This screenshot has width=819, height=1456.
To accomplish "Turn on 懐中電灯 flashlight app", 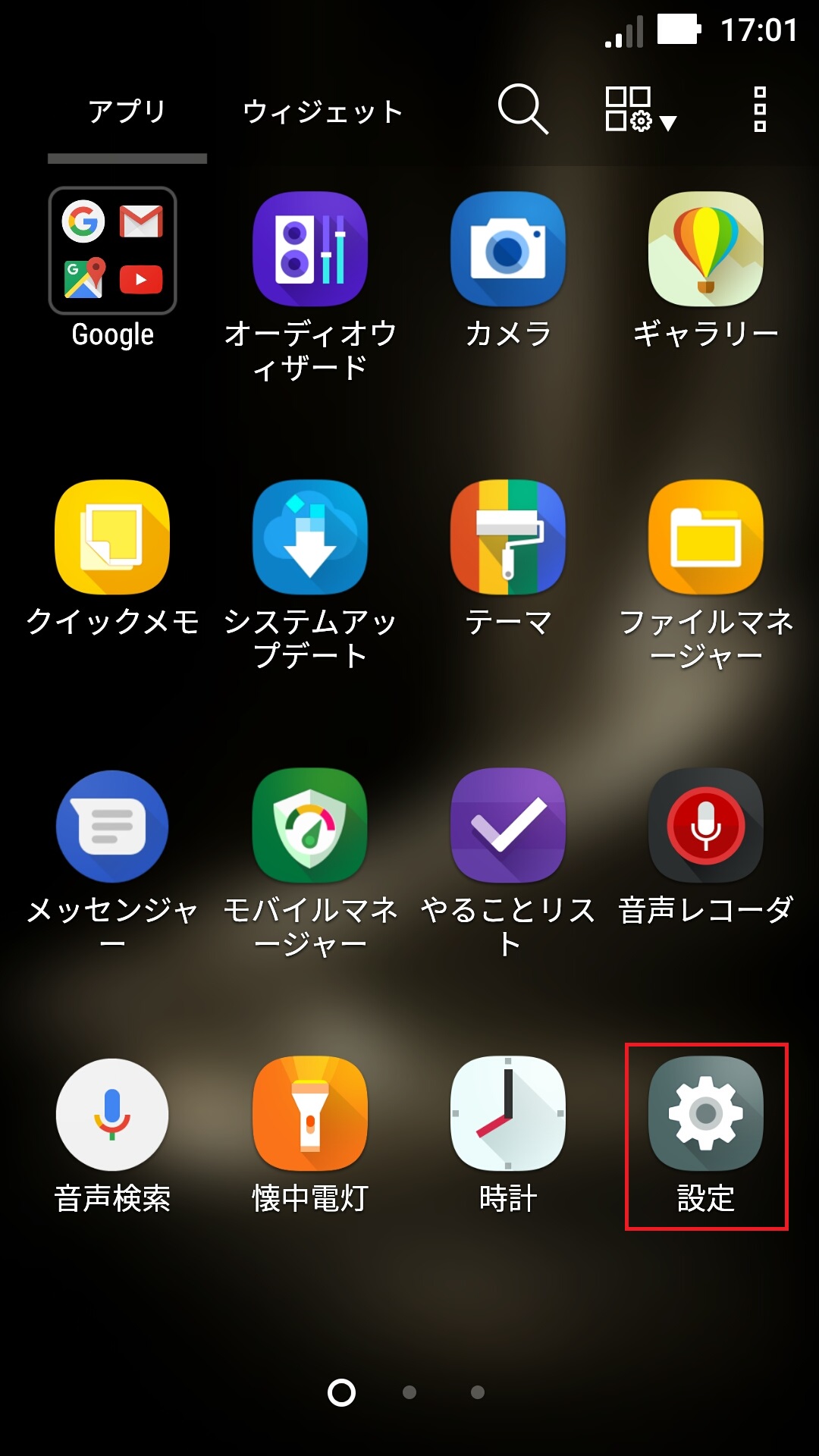I will click(x=310, y=1115).
